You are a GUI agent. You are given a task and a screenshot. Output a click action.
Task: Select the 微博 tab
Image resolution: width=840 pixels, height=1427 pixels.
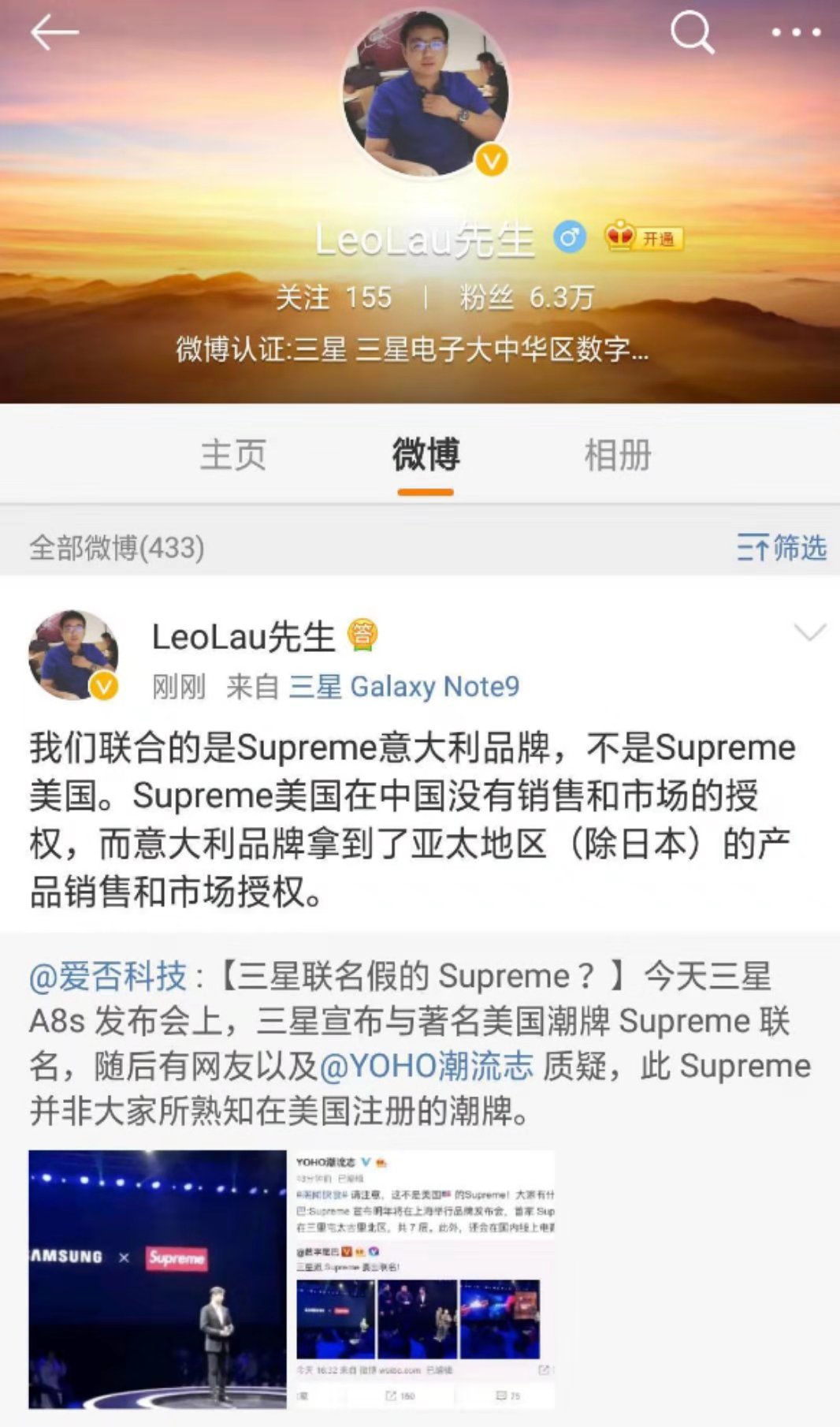coord(426,455)
